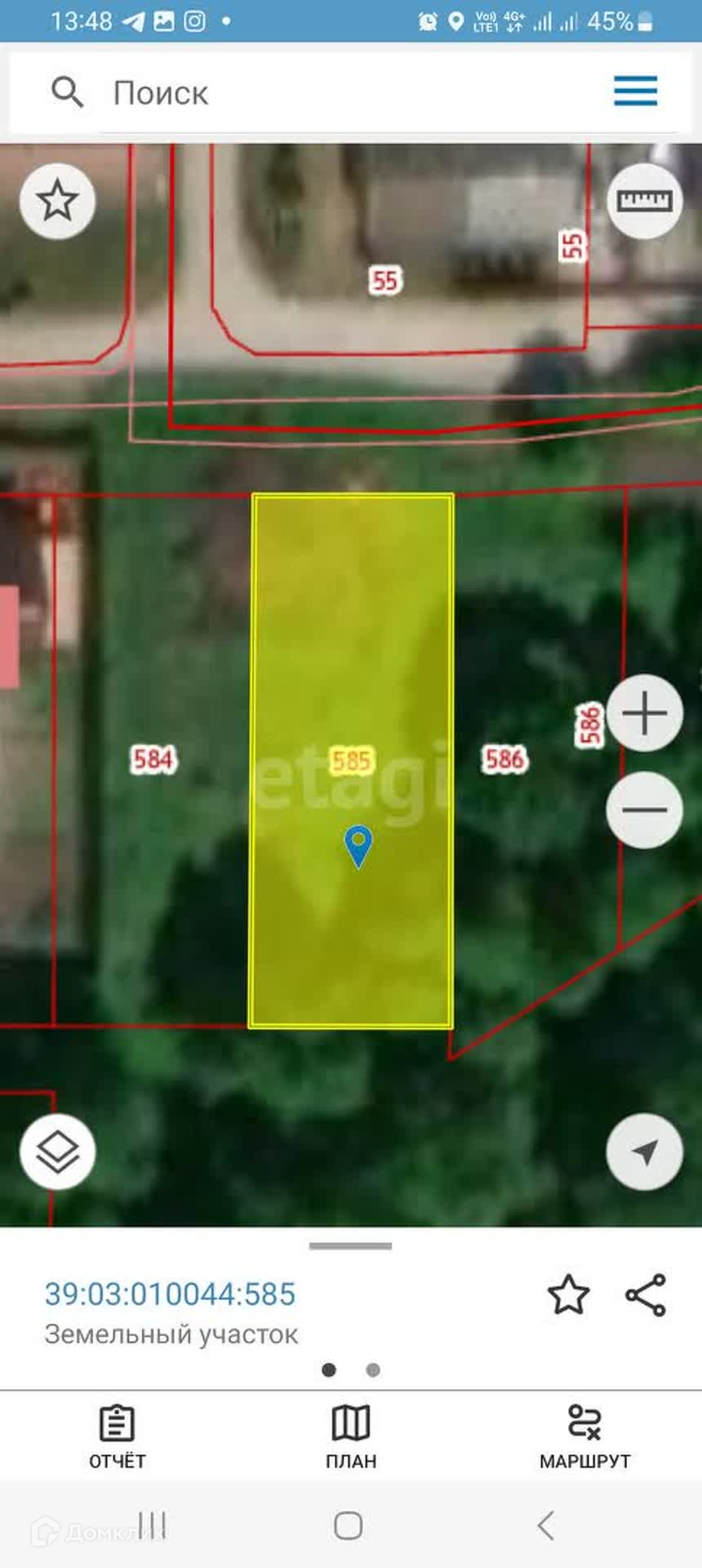Open the map layers selector
The image size is (702, 1568).
[57, 1151]
